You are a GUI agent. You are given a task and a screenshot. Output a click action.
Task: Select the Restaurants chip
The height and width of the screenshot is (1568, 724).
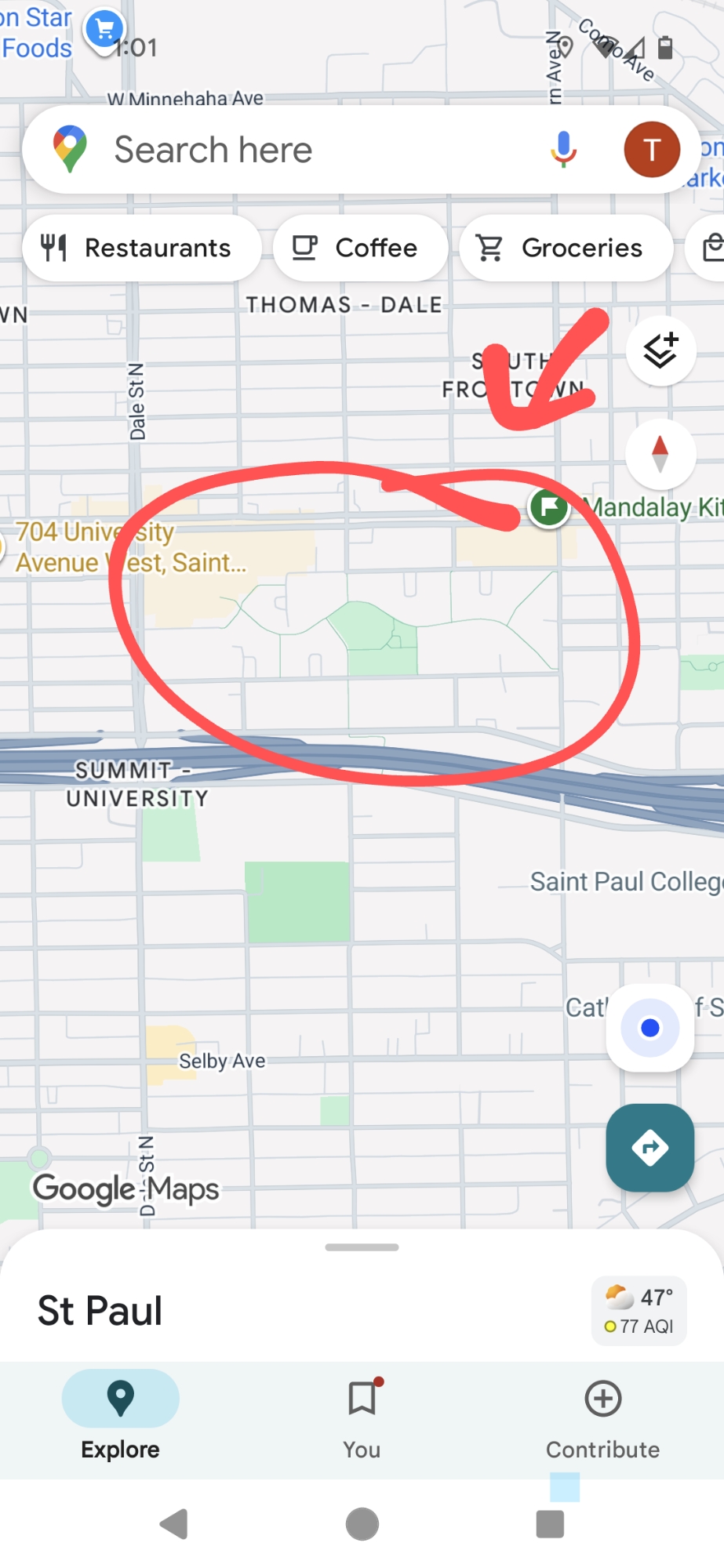pos(141,249)
